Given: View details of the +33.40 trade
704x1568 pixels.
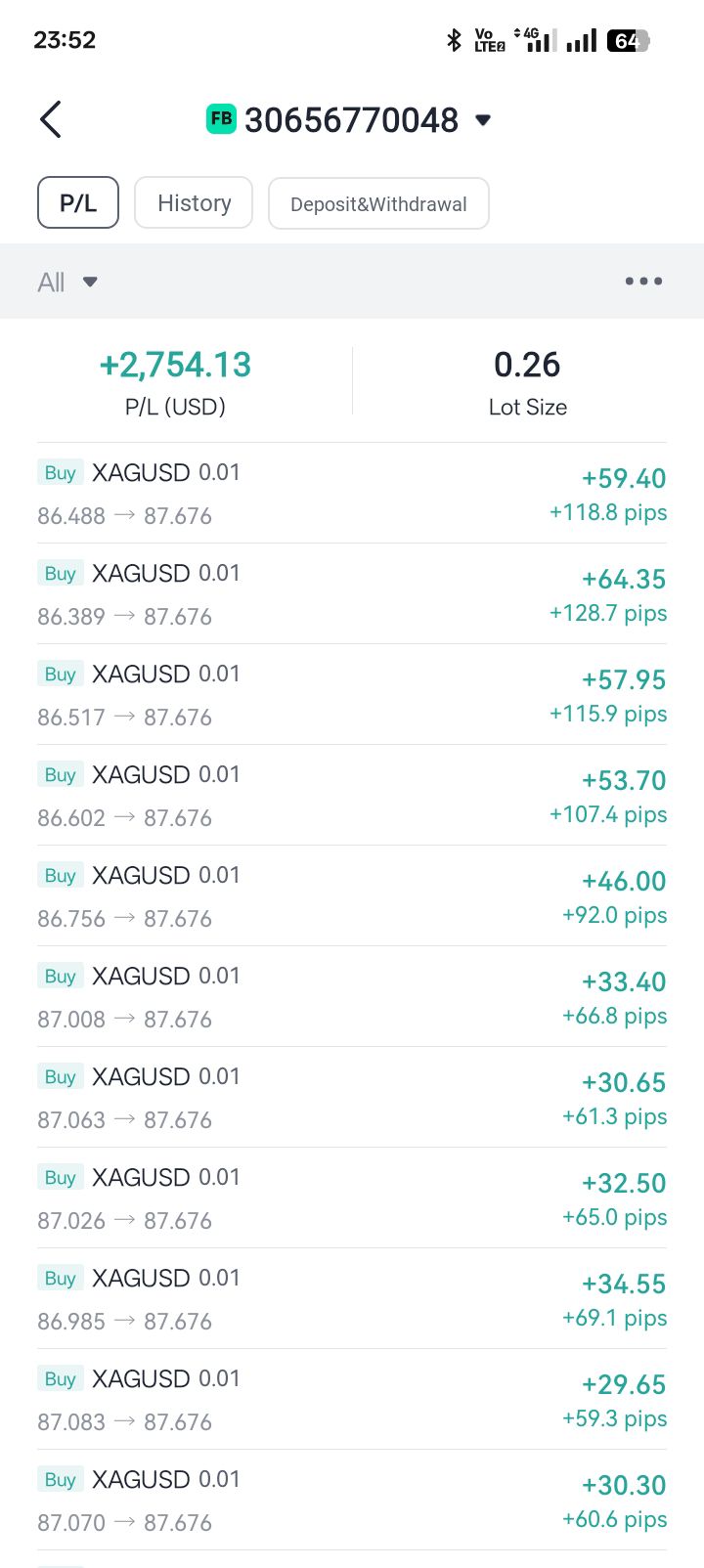Looking at the screenshot, I should click(352, 997).
